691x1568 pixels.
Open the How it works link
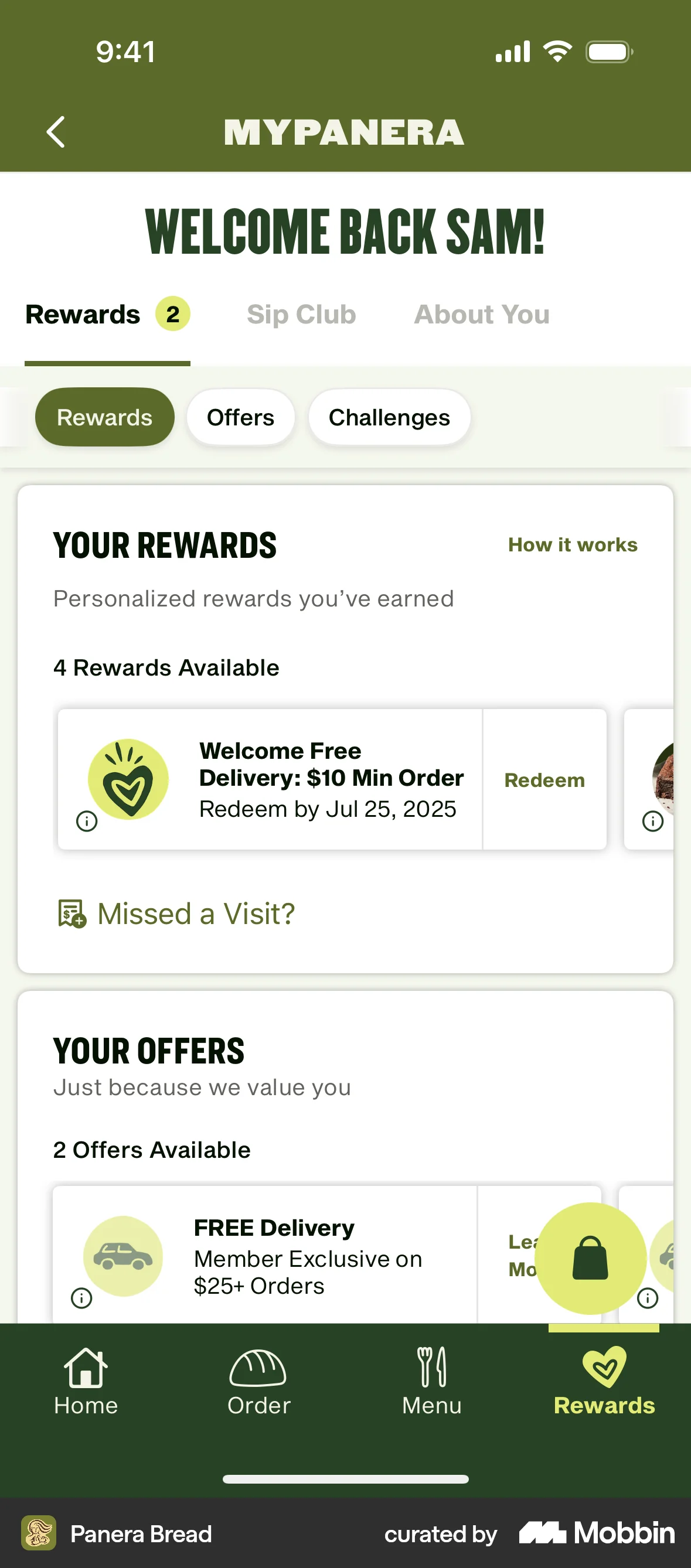pos(571,545)
